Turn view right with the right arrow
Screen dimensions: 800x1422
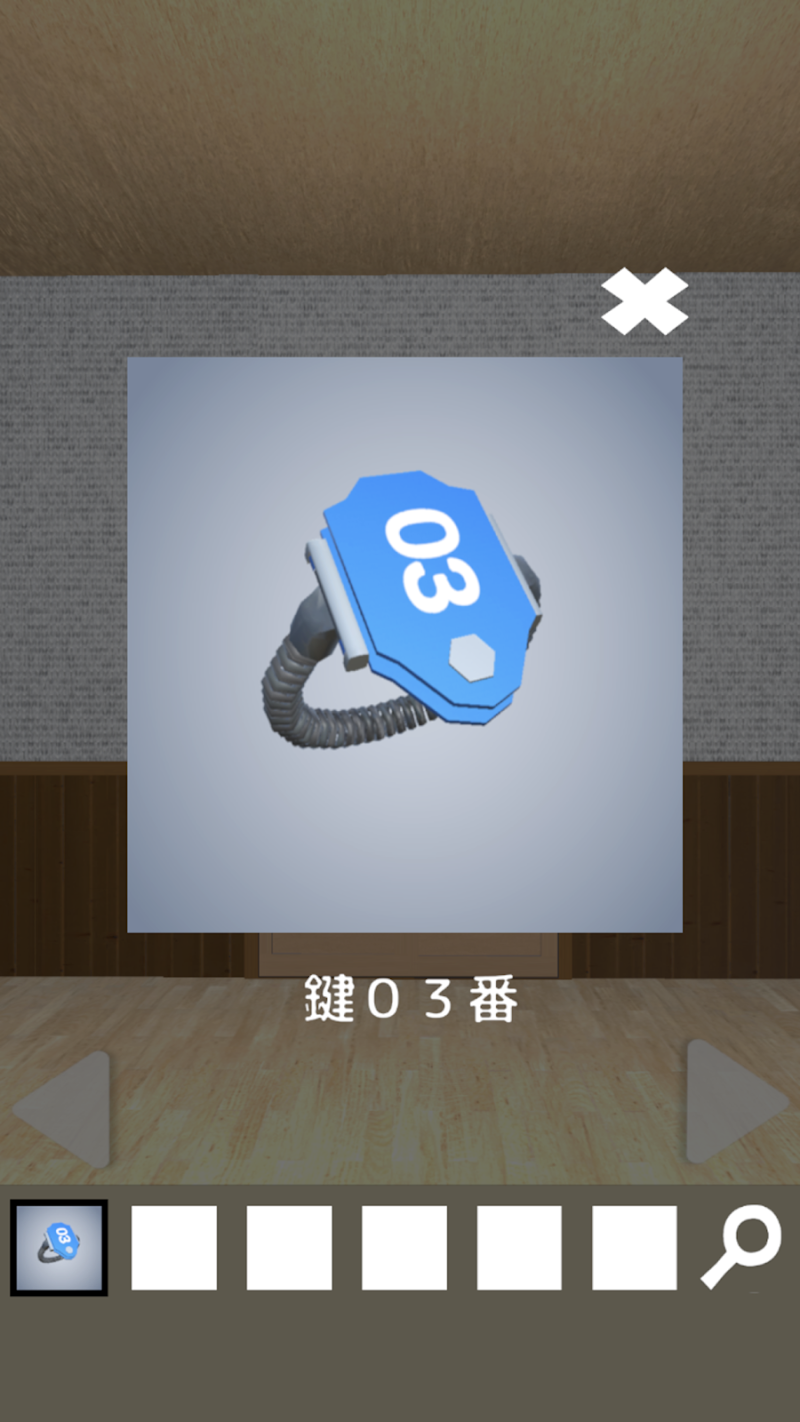pos(735,1102)
